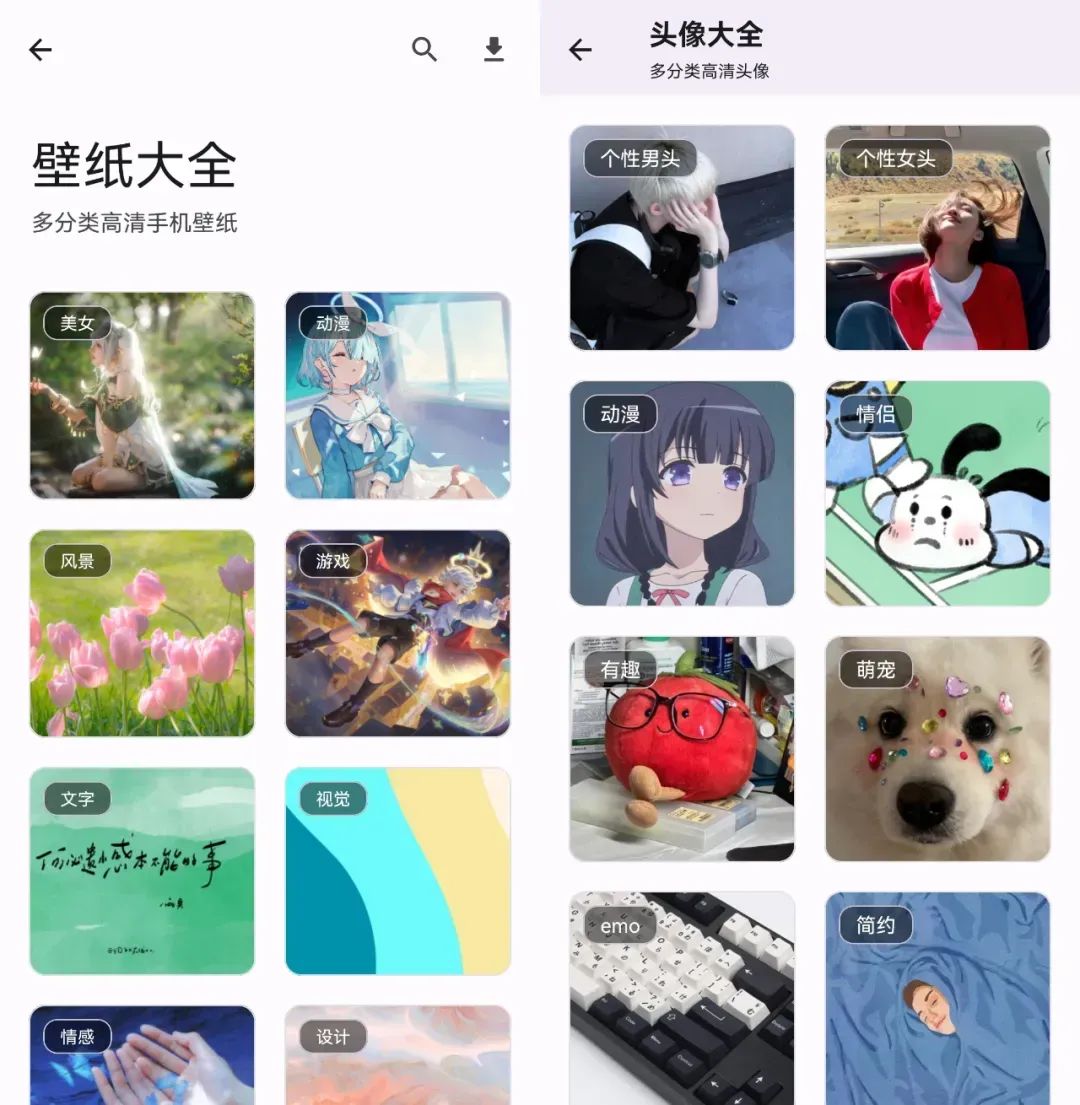Screen dimensions: 1080x1105
Task: Open the emo avatar category
Action: (x=682, y=998)
